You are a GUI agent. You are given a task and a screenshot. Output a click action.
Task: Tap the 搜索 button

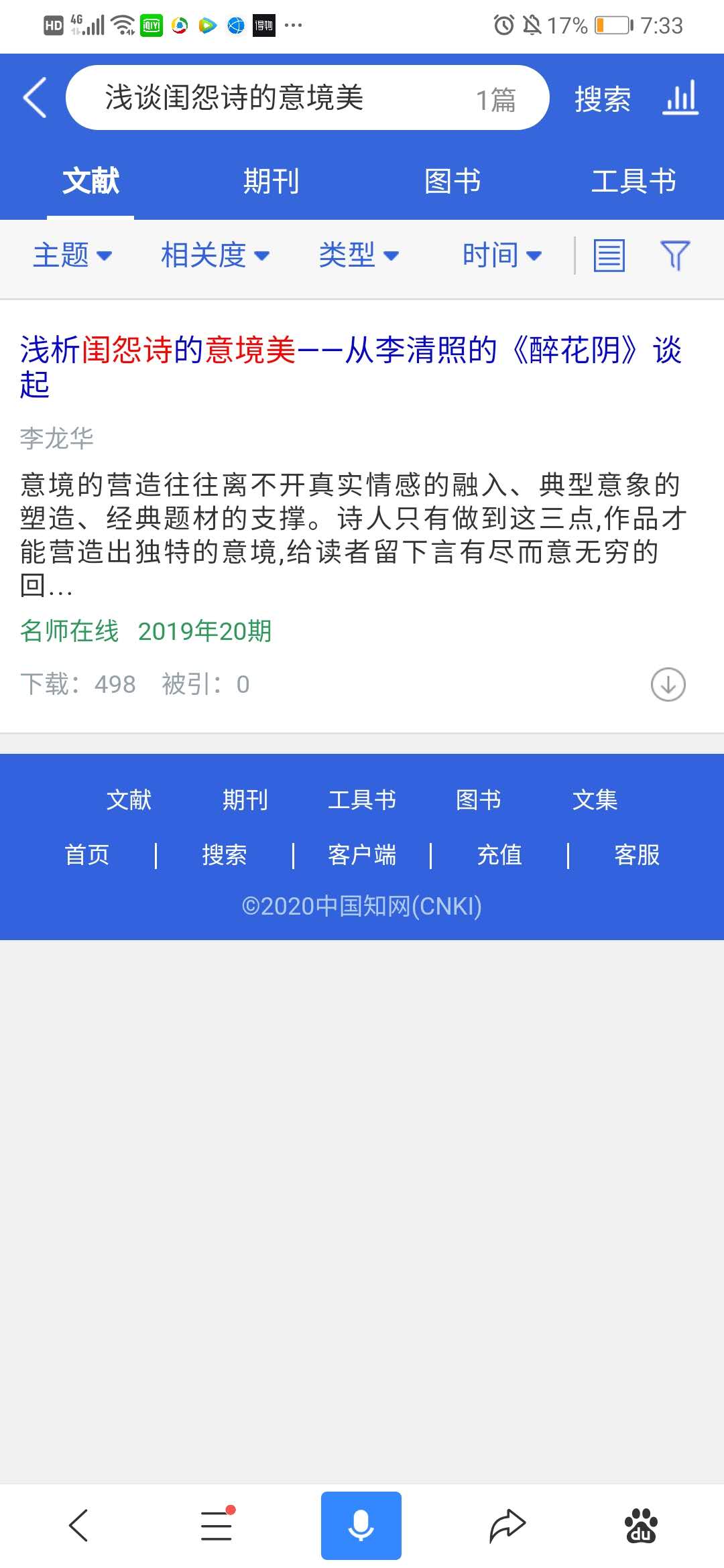click(602, 99)
